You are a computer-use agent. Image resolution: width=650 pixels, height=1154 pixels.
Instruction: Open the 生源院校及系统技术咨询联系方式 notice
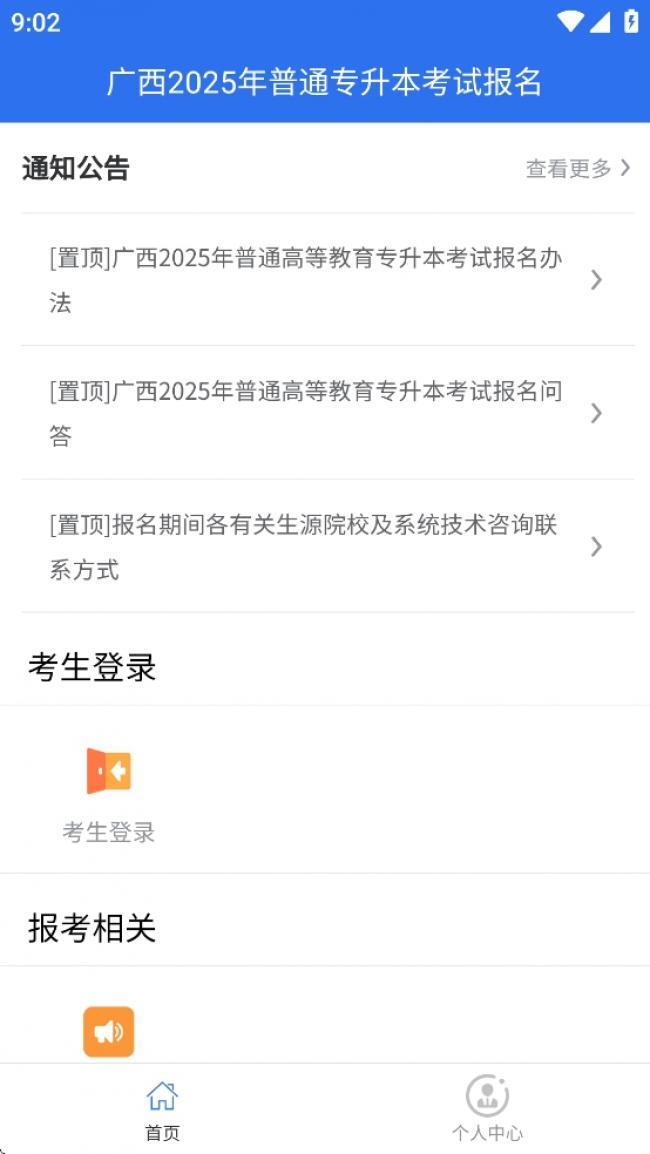click(328, 546)
